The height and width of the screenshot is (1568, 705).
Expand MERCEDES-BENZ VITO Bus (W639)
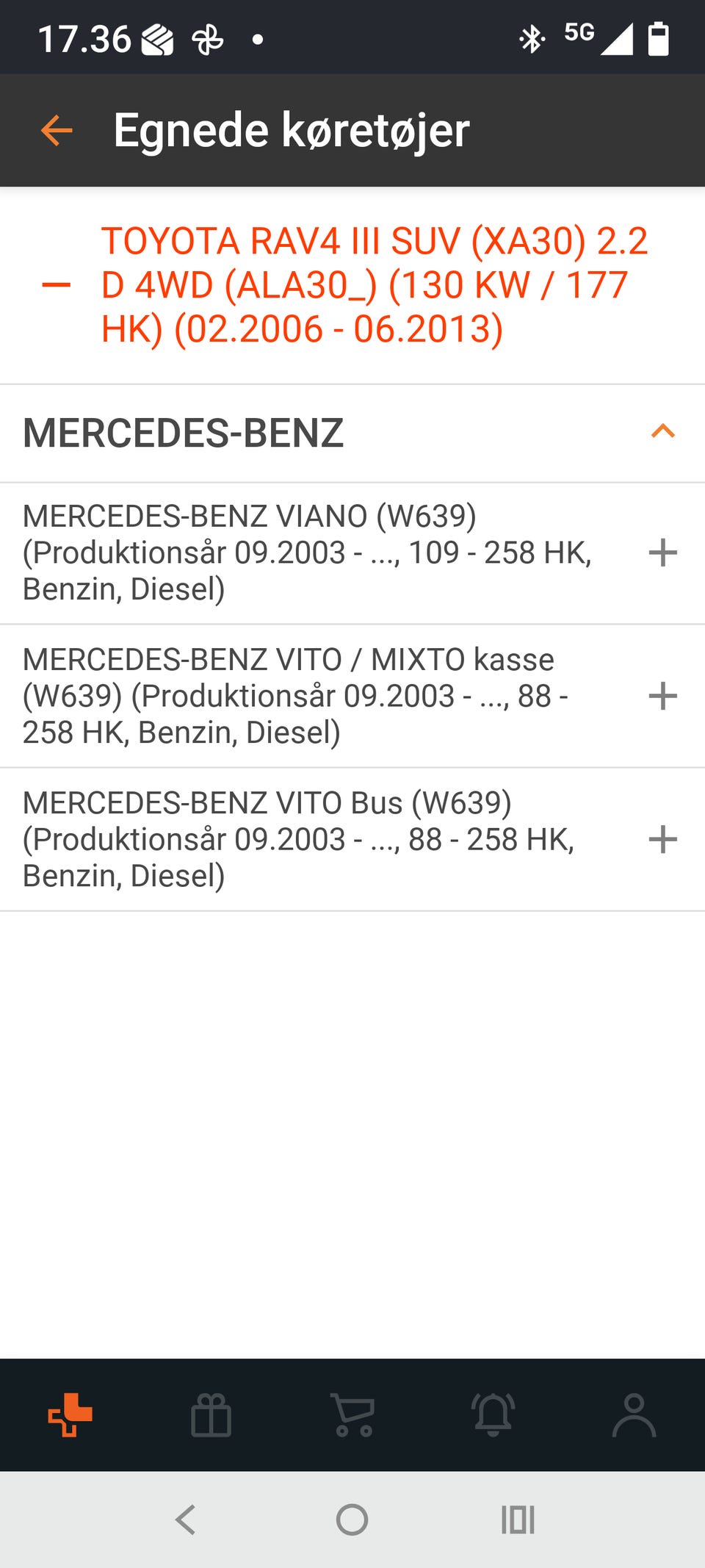(x=662, y=839)
